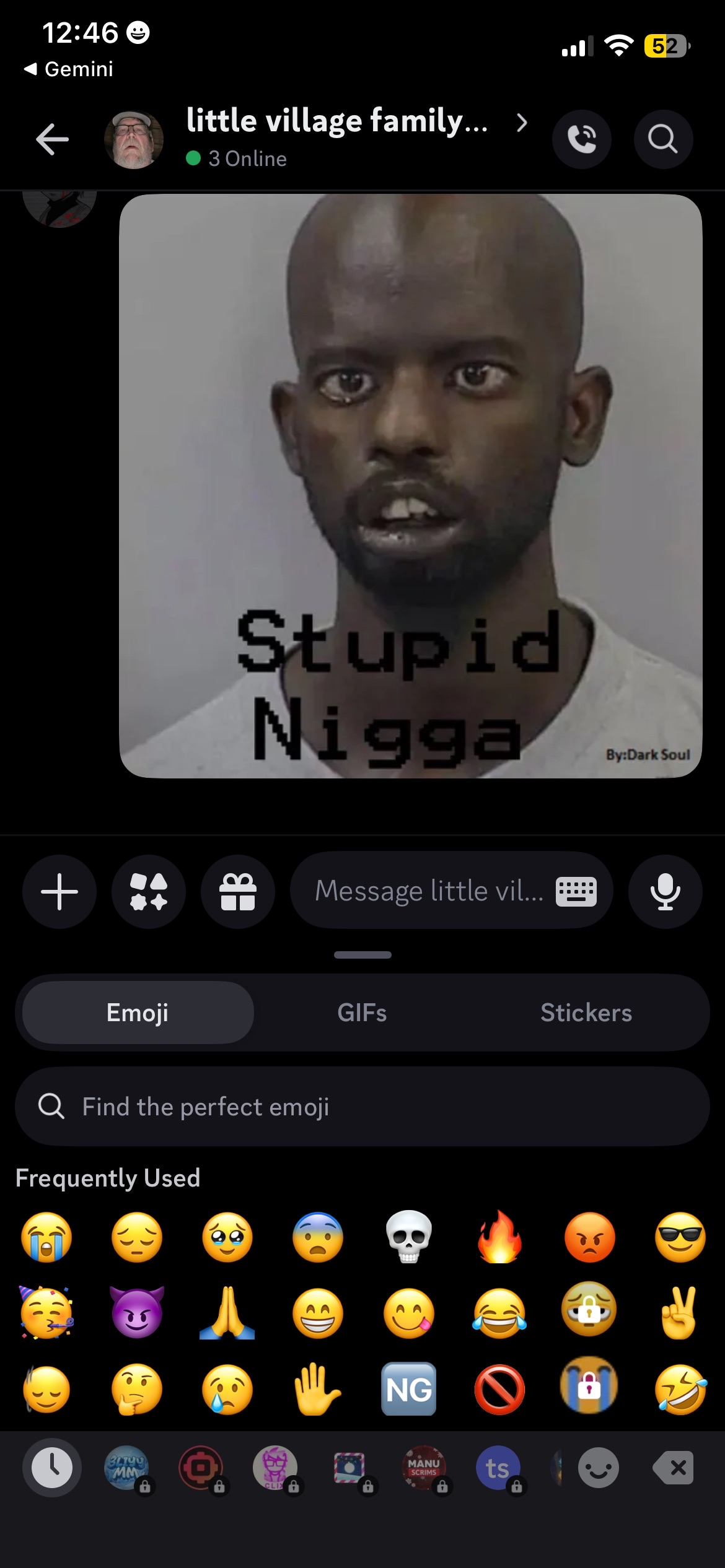Switch to the GIFs tab
The height and width of the screenshot is (1568, 725).
click(x=362, y=1013)
